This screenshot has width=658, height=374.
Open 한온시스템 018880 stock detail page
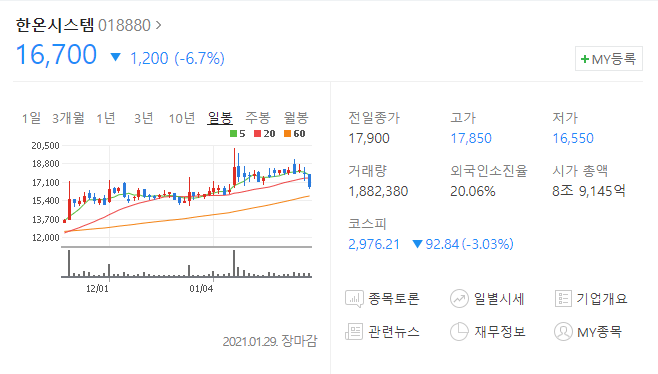tap(89, 25)
